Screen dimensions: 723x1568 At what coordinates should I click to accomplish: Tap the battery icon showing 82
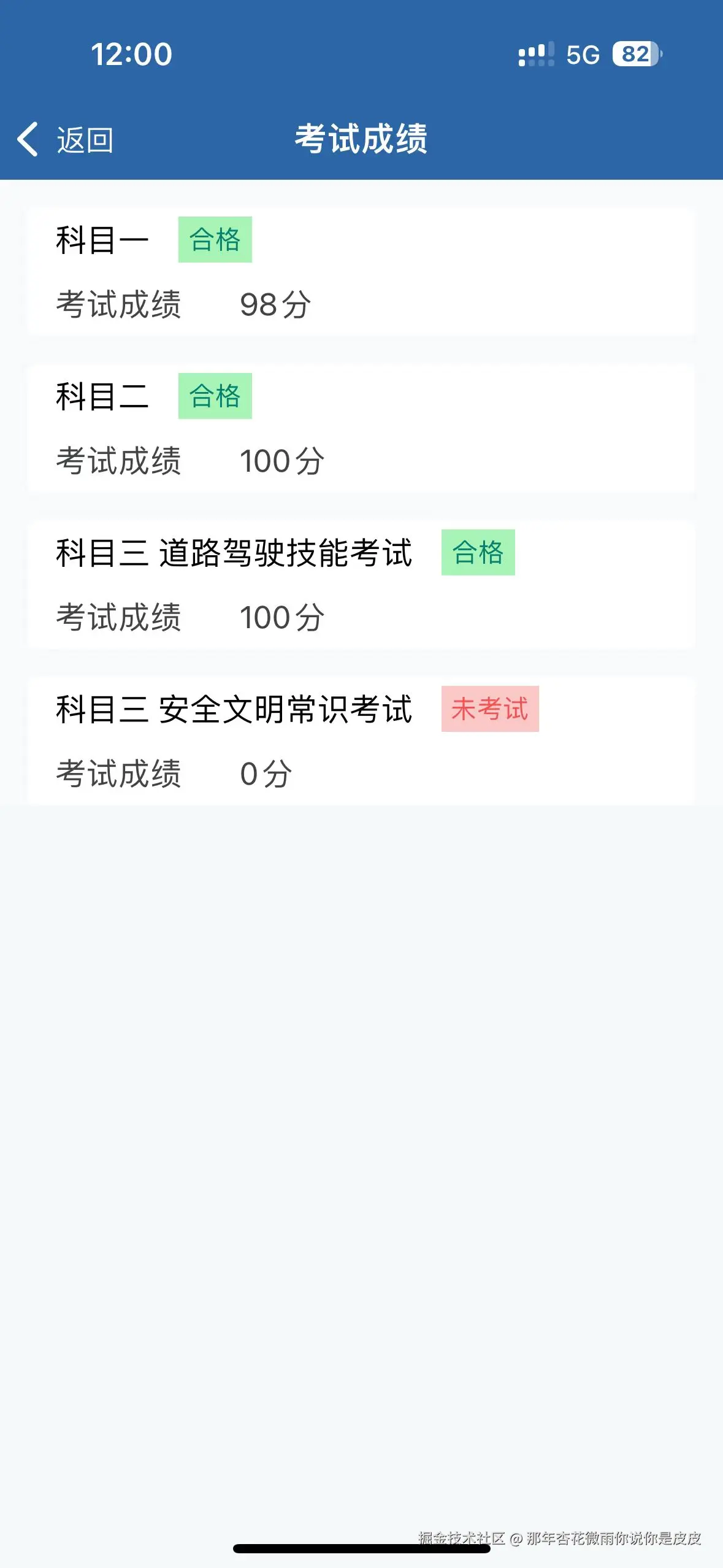(636, 55)
